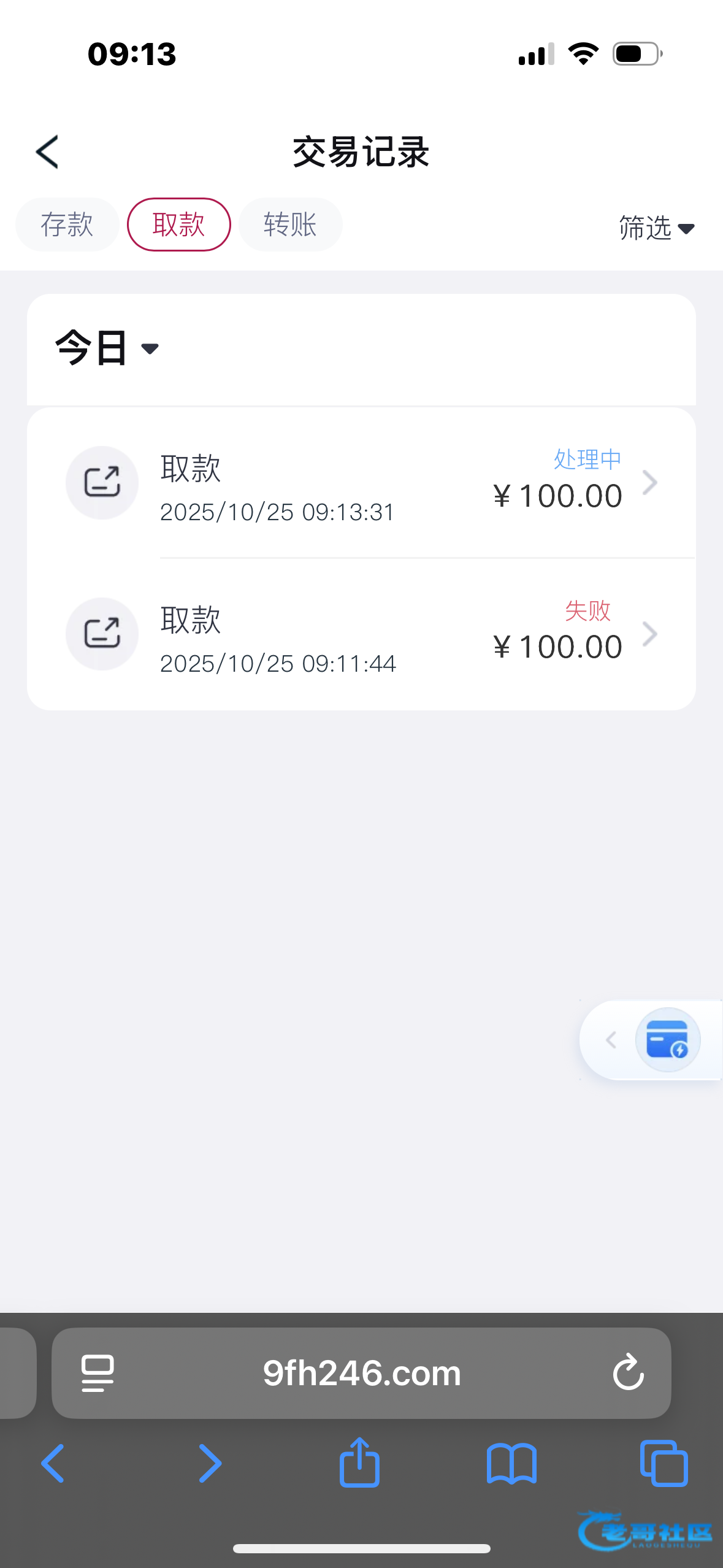This screenshot has height=1568, width=723.
Task: Open the 处理中 withdrawal at 09:13:31
Action: tap(361, 483)
